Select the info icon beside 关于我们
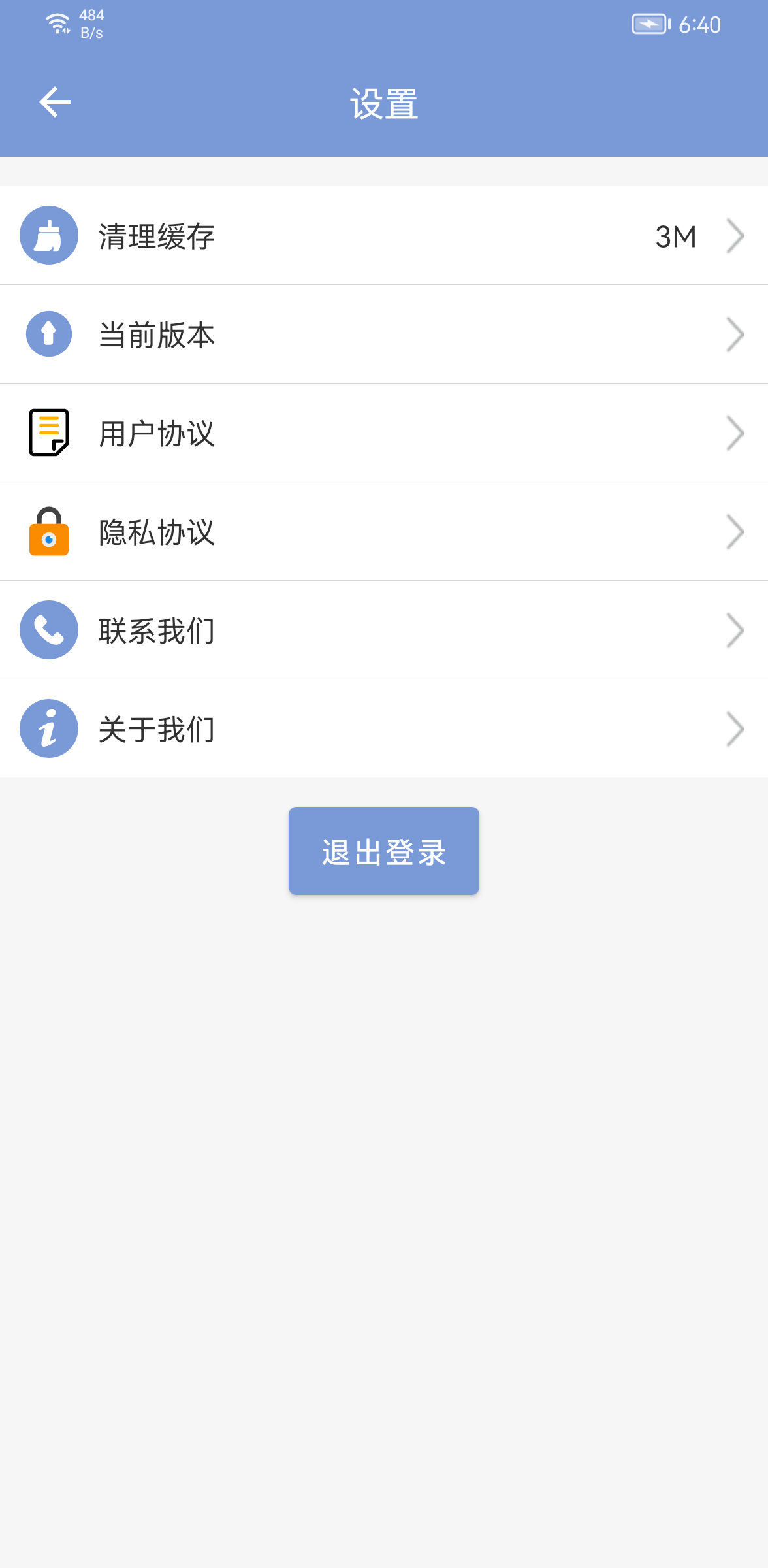The height and width of the screenshot is (1568, 768). pyautogui.click(x=49, y=728)
